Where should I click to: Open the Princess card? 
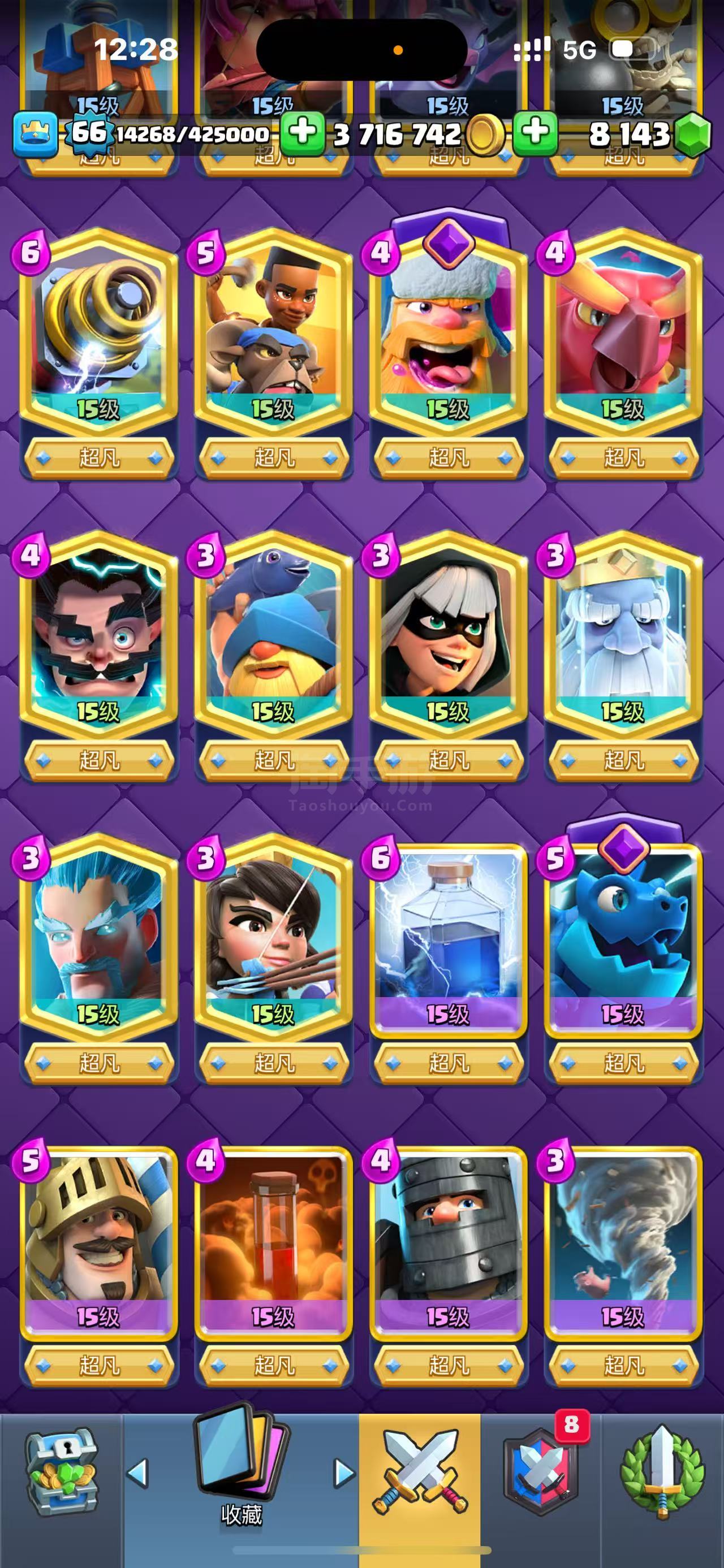[x=273, y=960]
